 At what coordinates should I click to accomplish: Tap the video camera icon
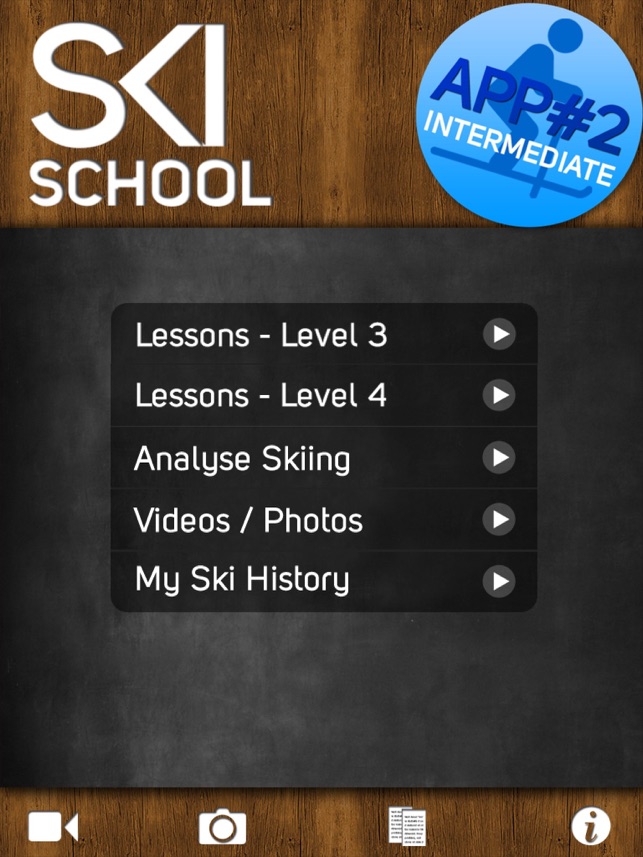coord(53,827)
